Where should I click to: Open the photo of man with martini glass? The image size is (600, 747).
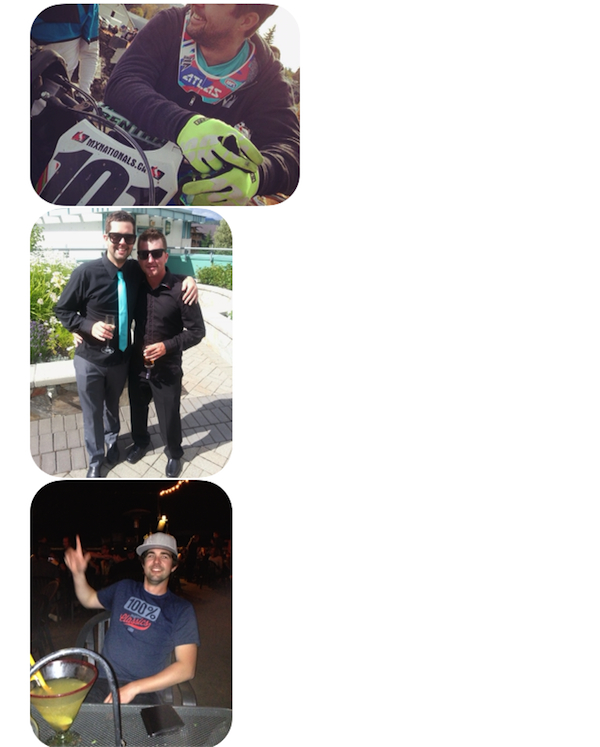pyautogui.click(x=131, y=612)
